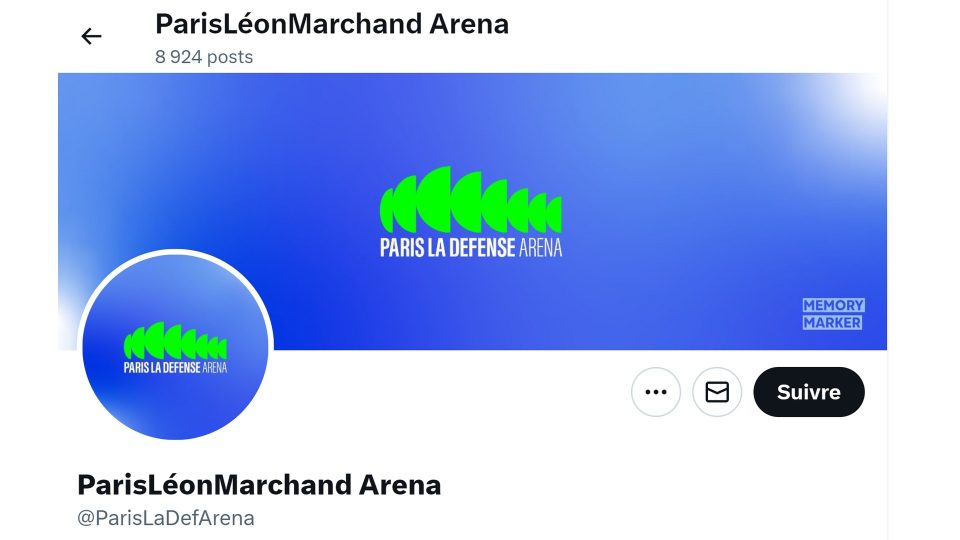Viewport: 960px width, 540px height.
Task: Send a message via the envelope icon
Action: (717, 392)
